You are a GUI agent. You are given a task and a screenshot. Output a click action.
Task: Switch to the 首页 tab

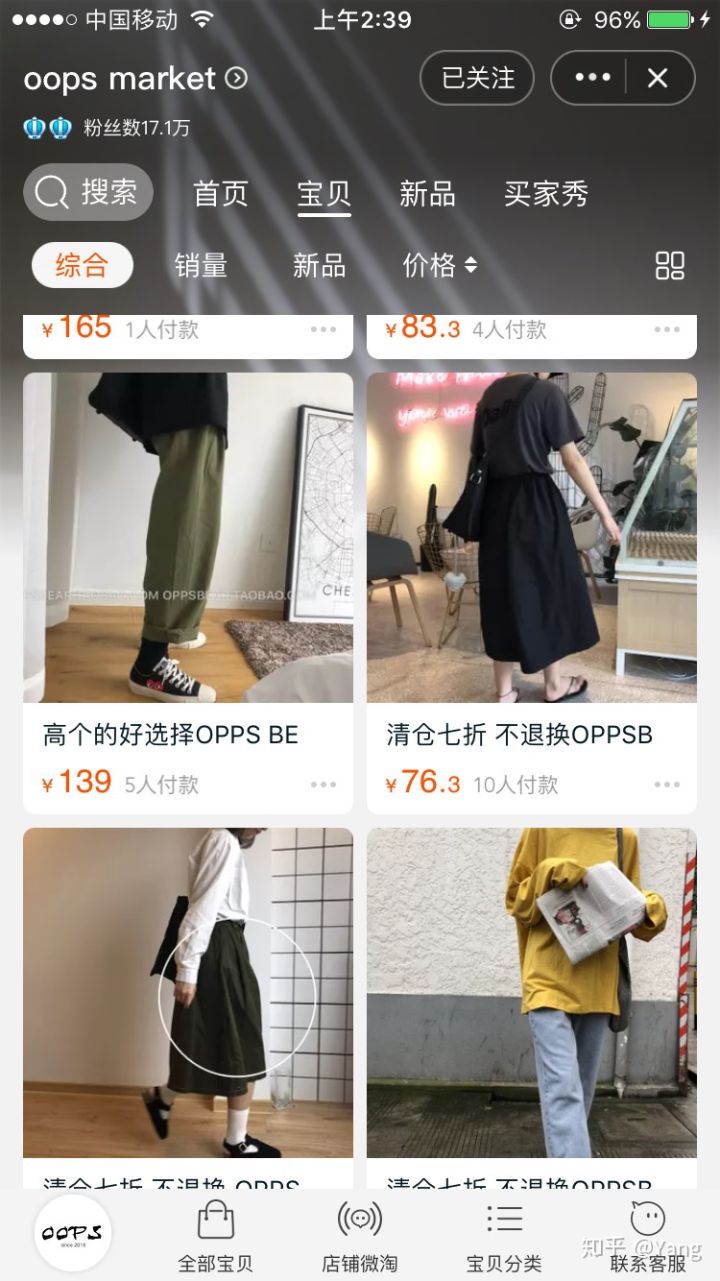(220, 193)
